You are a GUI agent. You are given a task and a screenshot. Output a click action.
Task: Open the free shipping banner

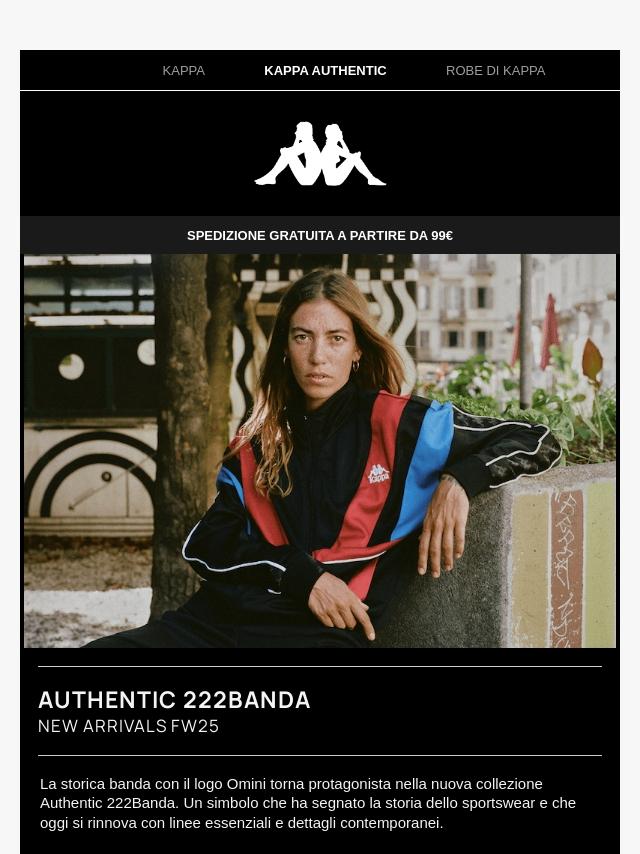click(320, 236)
